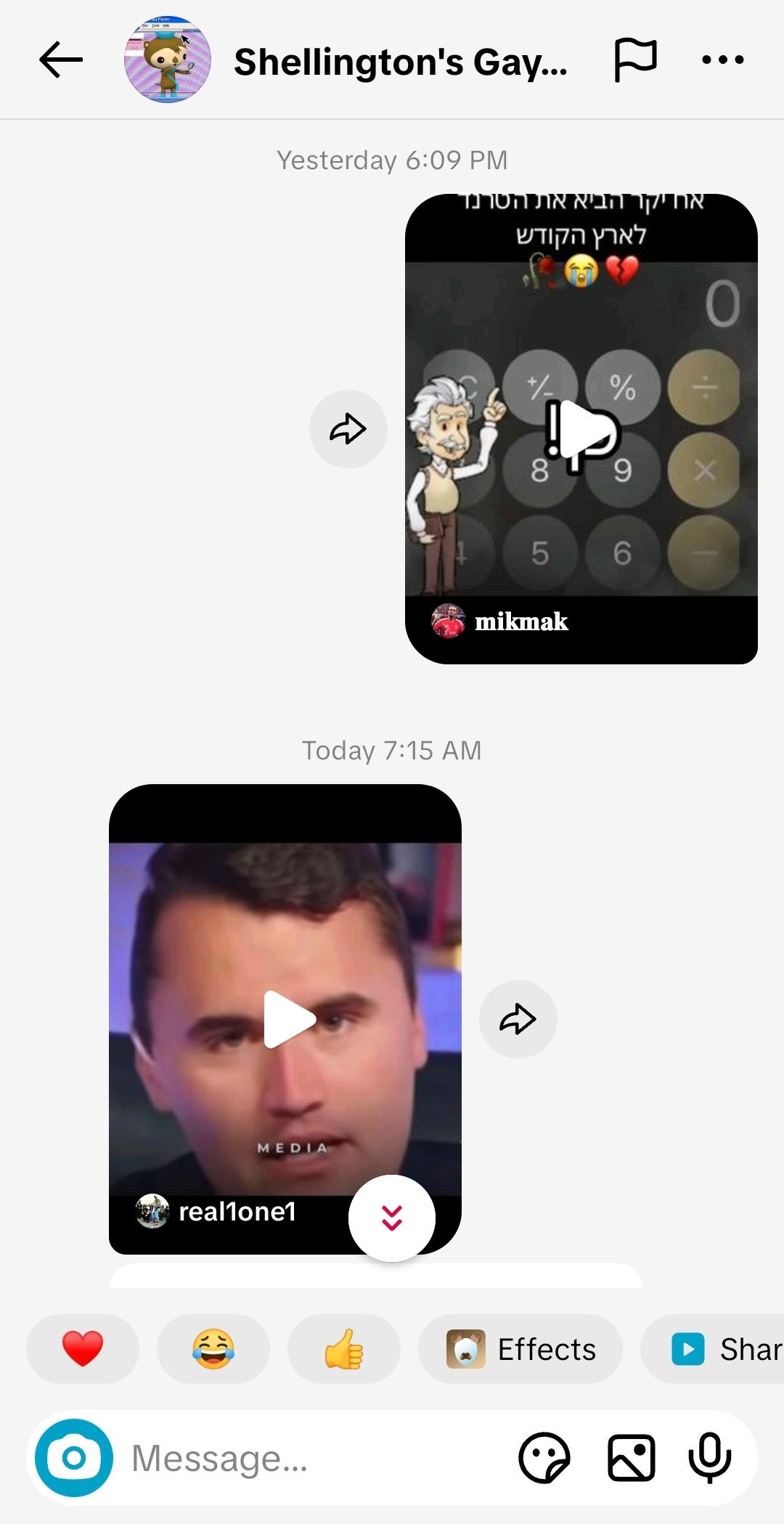
Task: Tap the flag icon in the header
Action: pos(635,60)
